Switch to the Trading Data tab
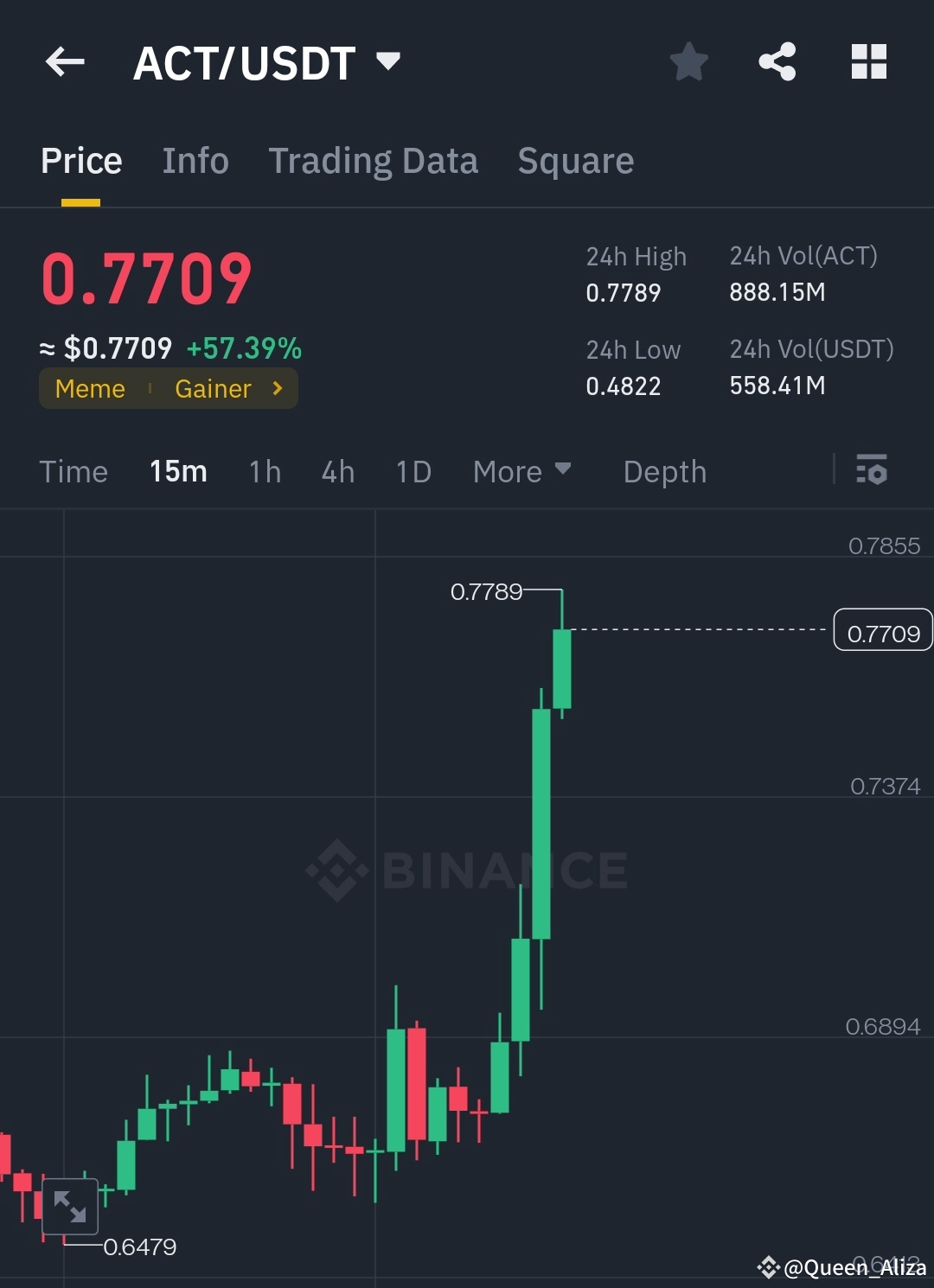 point(374,160)
